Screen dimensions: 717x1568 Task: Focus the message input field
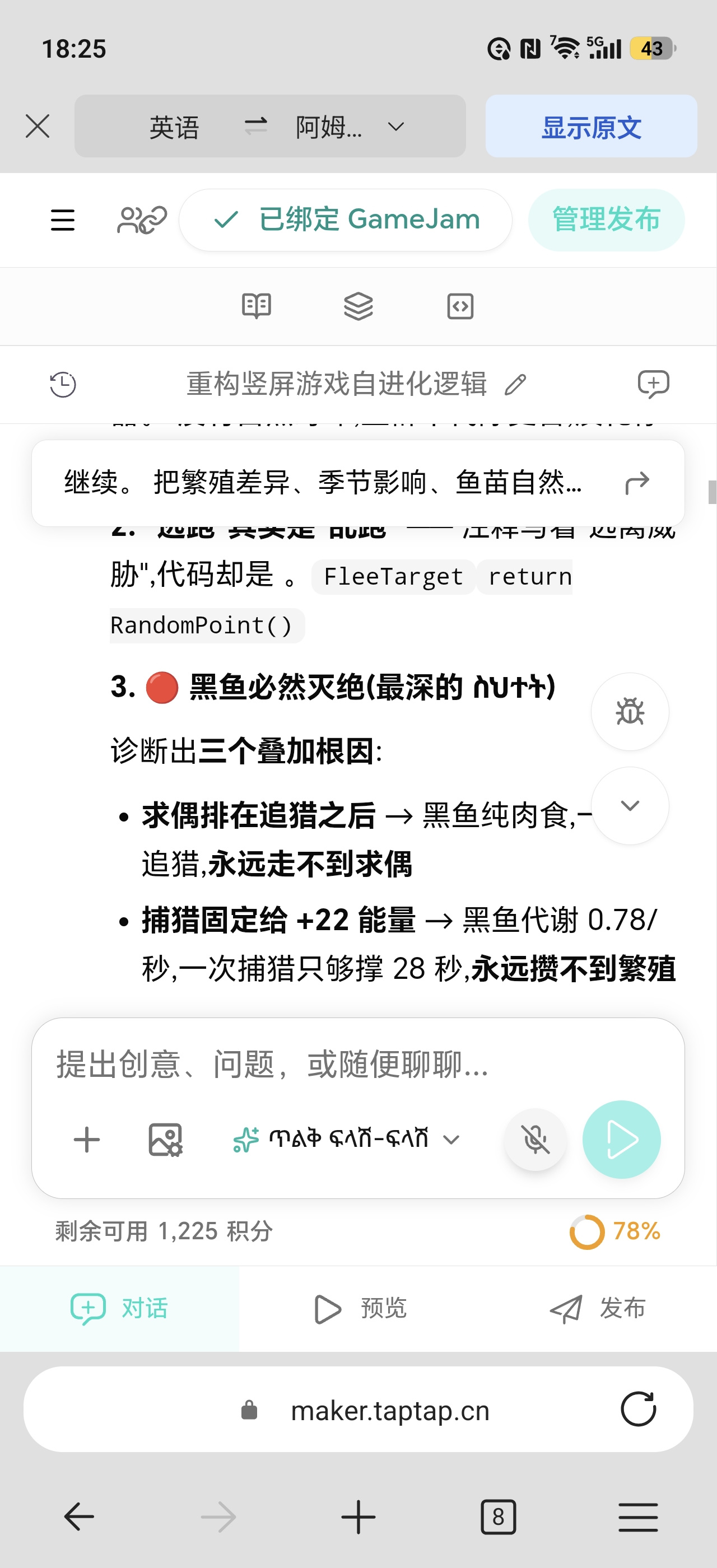tap(358, 1064)
